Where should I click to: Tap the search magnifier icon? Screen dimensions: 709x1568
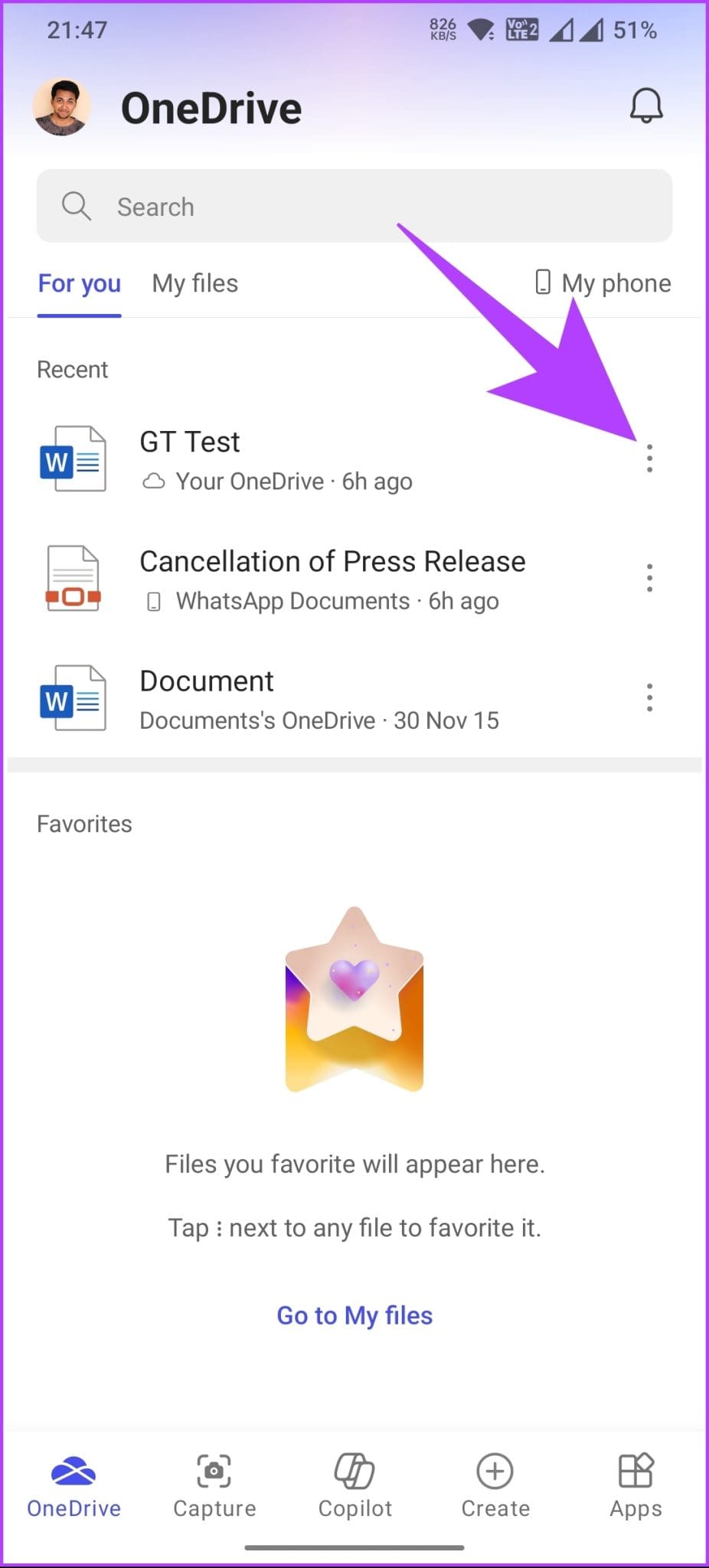coord(76,206)
